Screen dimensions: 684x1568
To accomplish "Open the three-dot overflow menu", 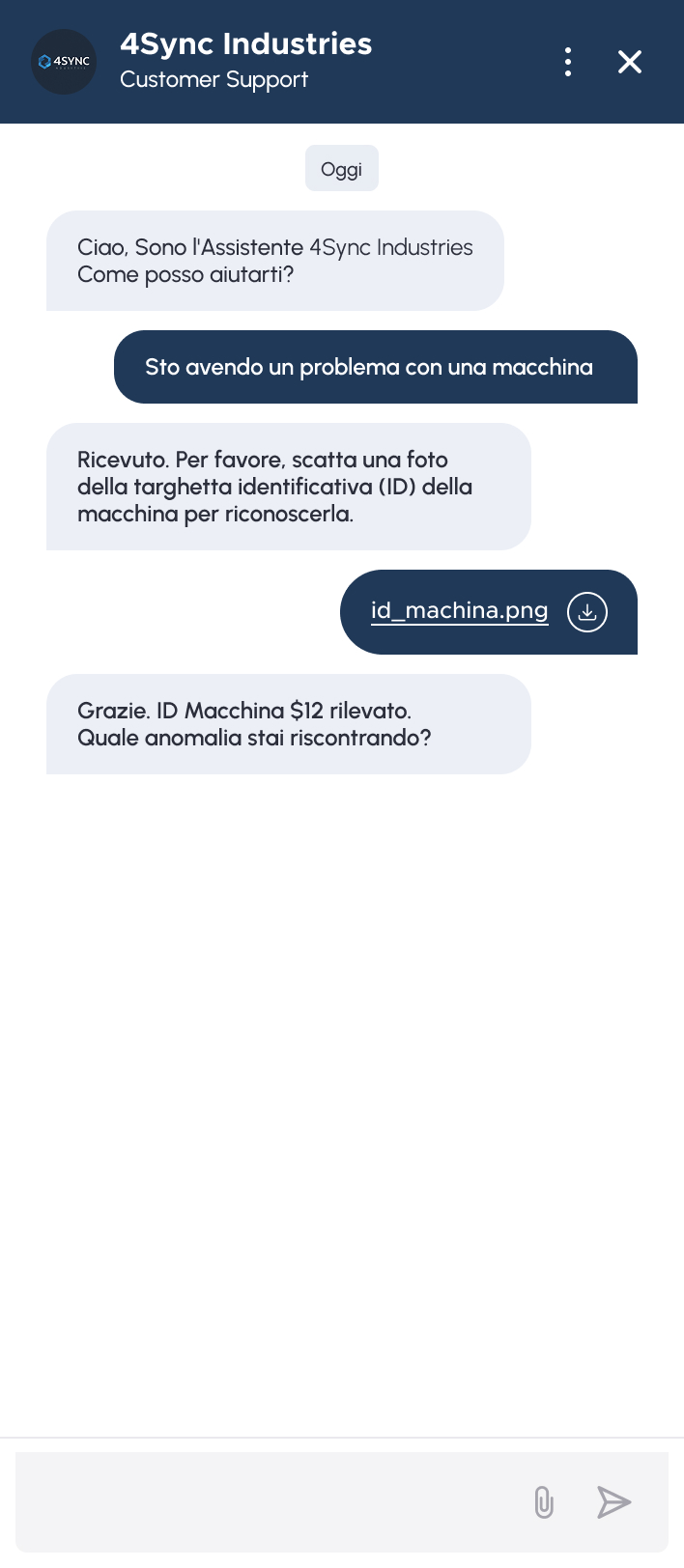I will pos(568,62).
